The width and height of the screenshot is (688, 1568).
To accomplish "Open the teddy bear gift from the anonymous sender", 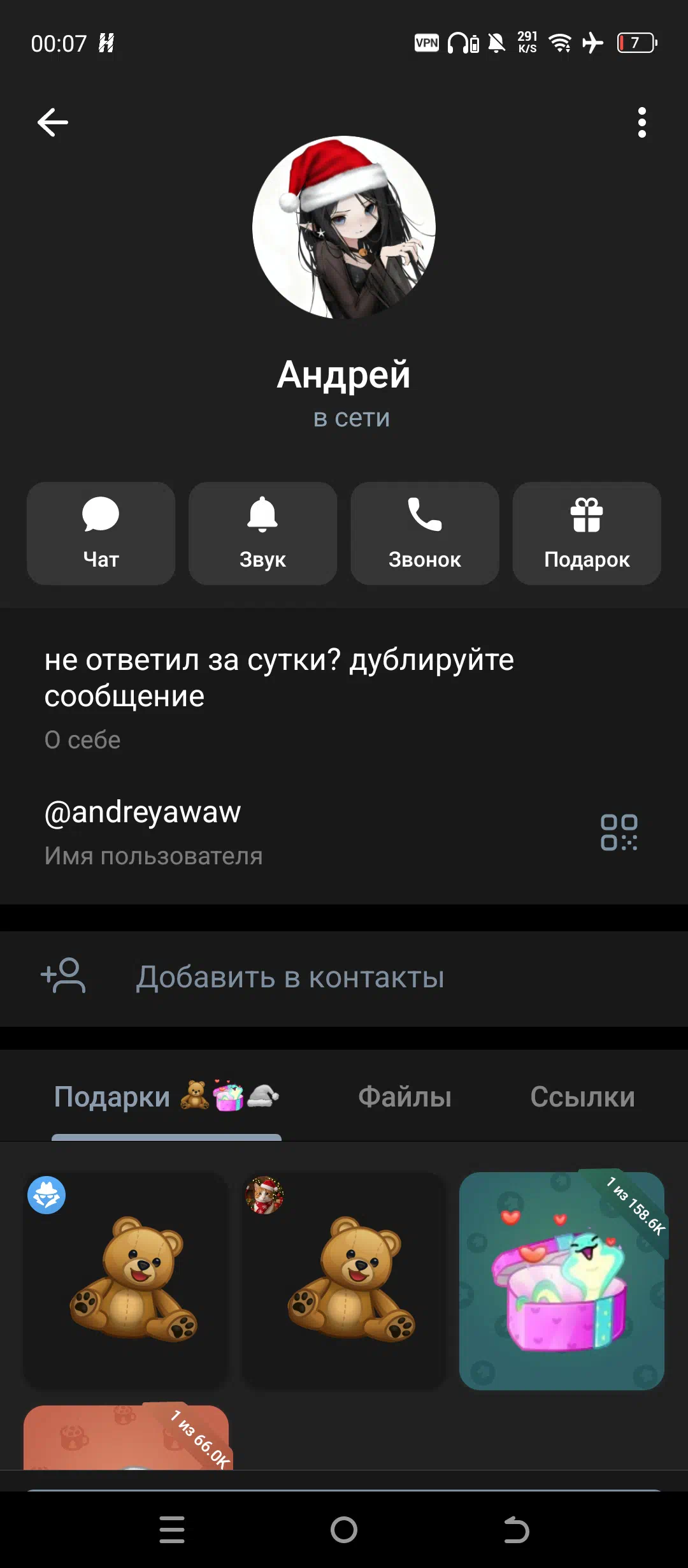I will pos(126,1280).
